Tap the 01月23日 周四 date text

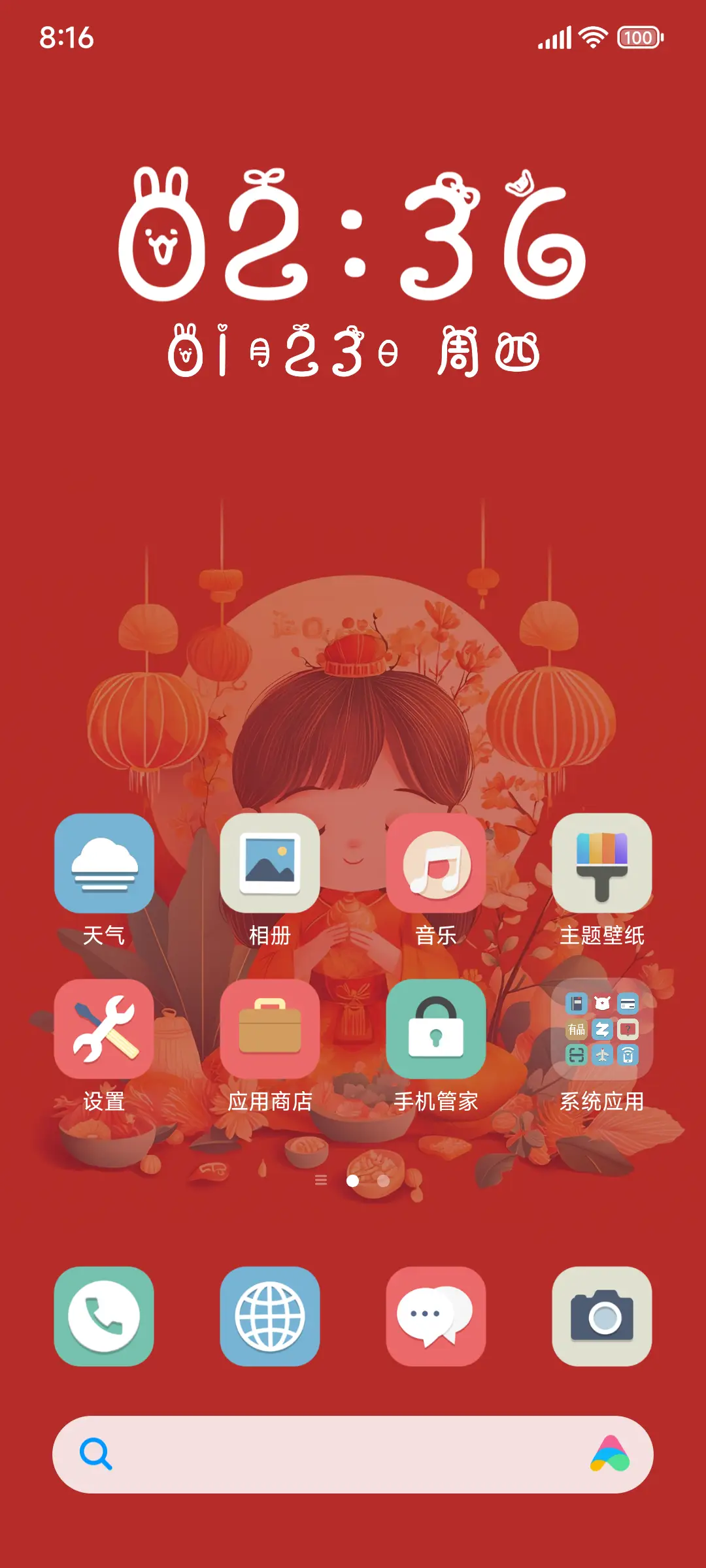pos(353,350)
